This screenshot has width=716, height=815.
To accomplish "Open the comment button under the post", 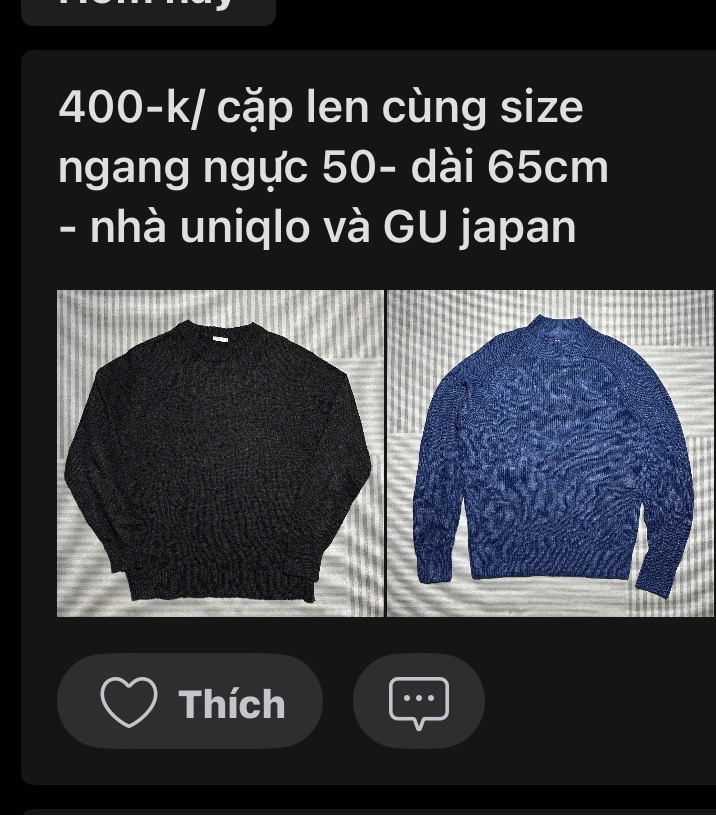I will point(418,702).
